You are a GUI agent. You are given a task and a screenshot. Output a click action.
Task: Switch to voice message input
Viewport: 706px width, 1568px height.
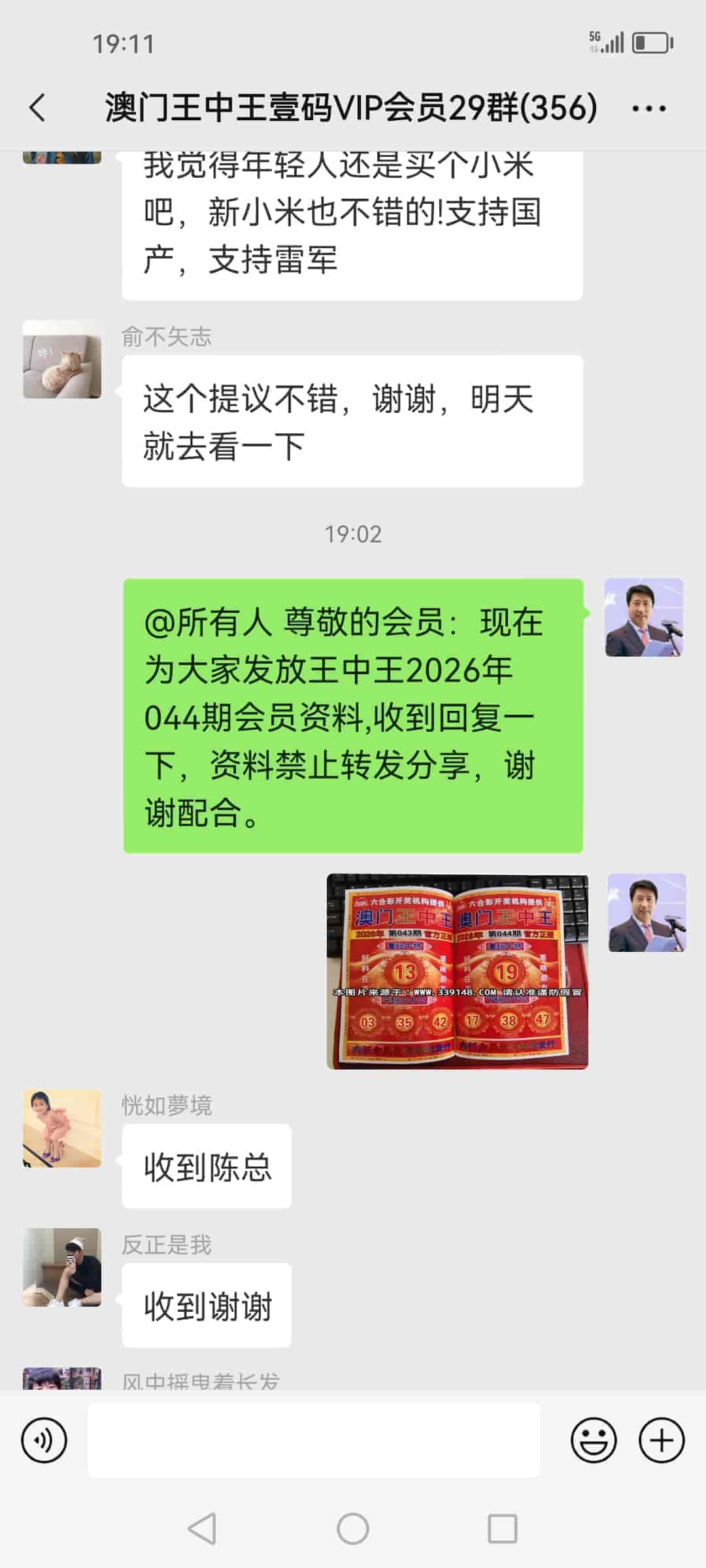[44, 1440]
